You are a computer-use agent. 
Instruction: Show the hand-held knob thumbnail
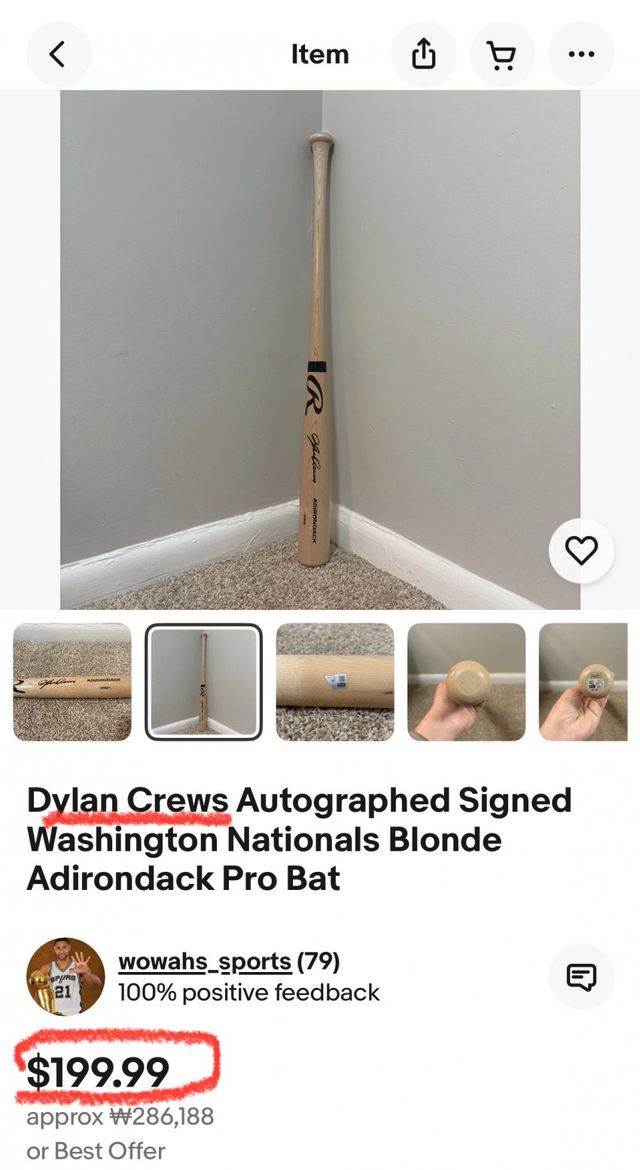pyautogui.click(x=466, y=682)
